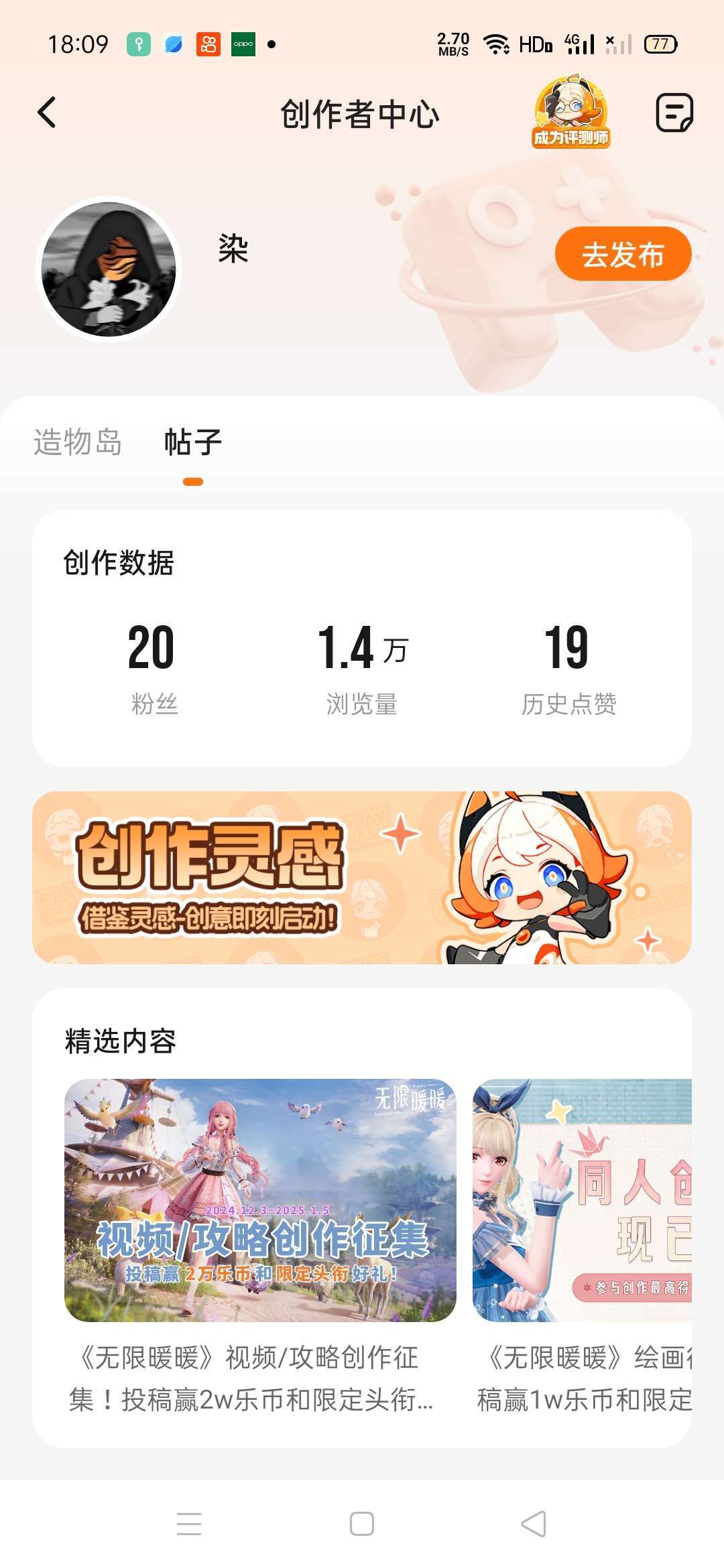Screen dimensions: 724x1568
Task: Open the 成为评测师 badge
Action: [571, 113]
